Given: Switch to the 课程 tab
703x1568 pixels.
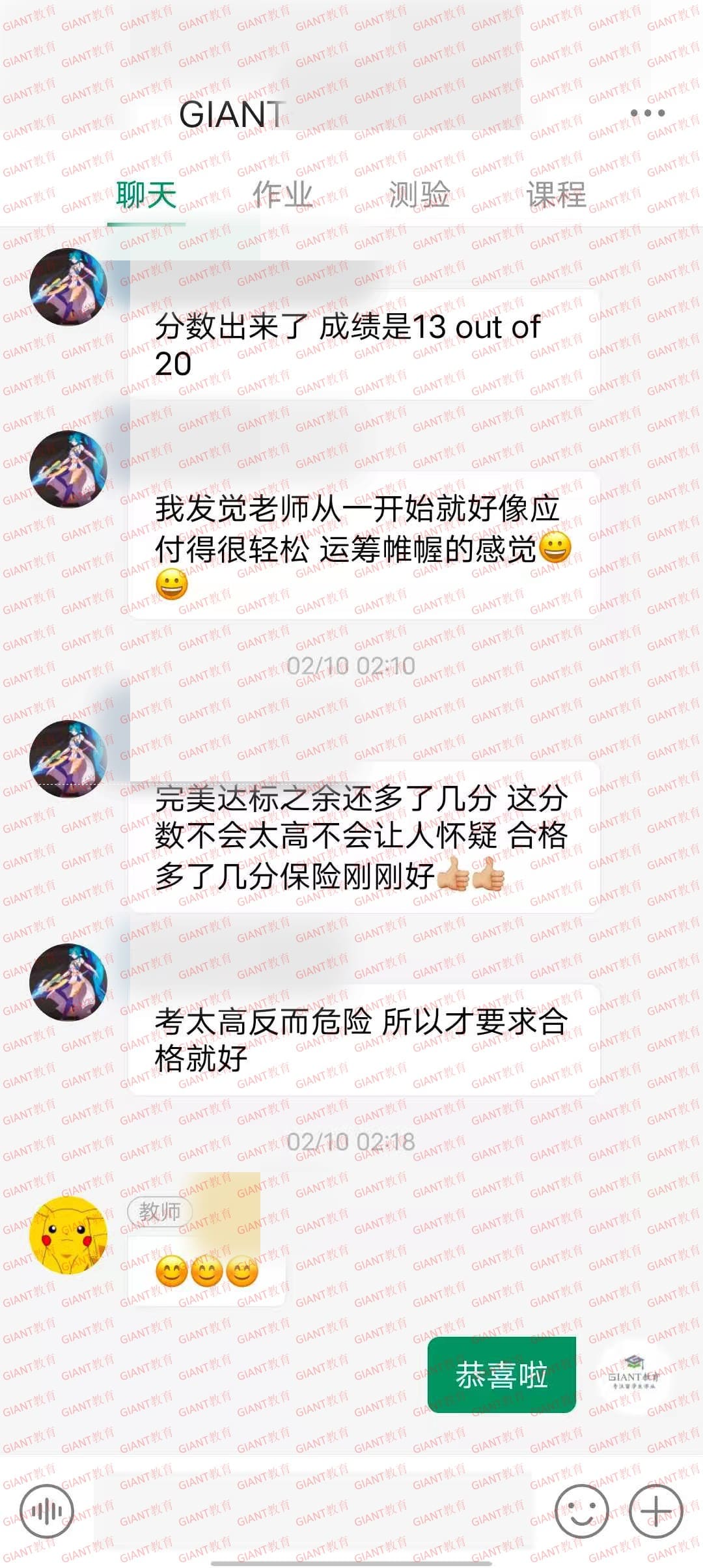Looking at the screenshot, I should coord(556,195).
